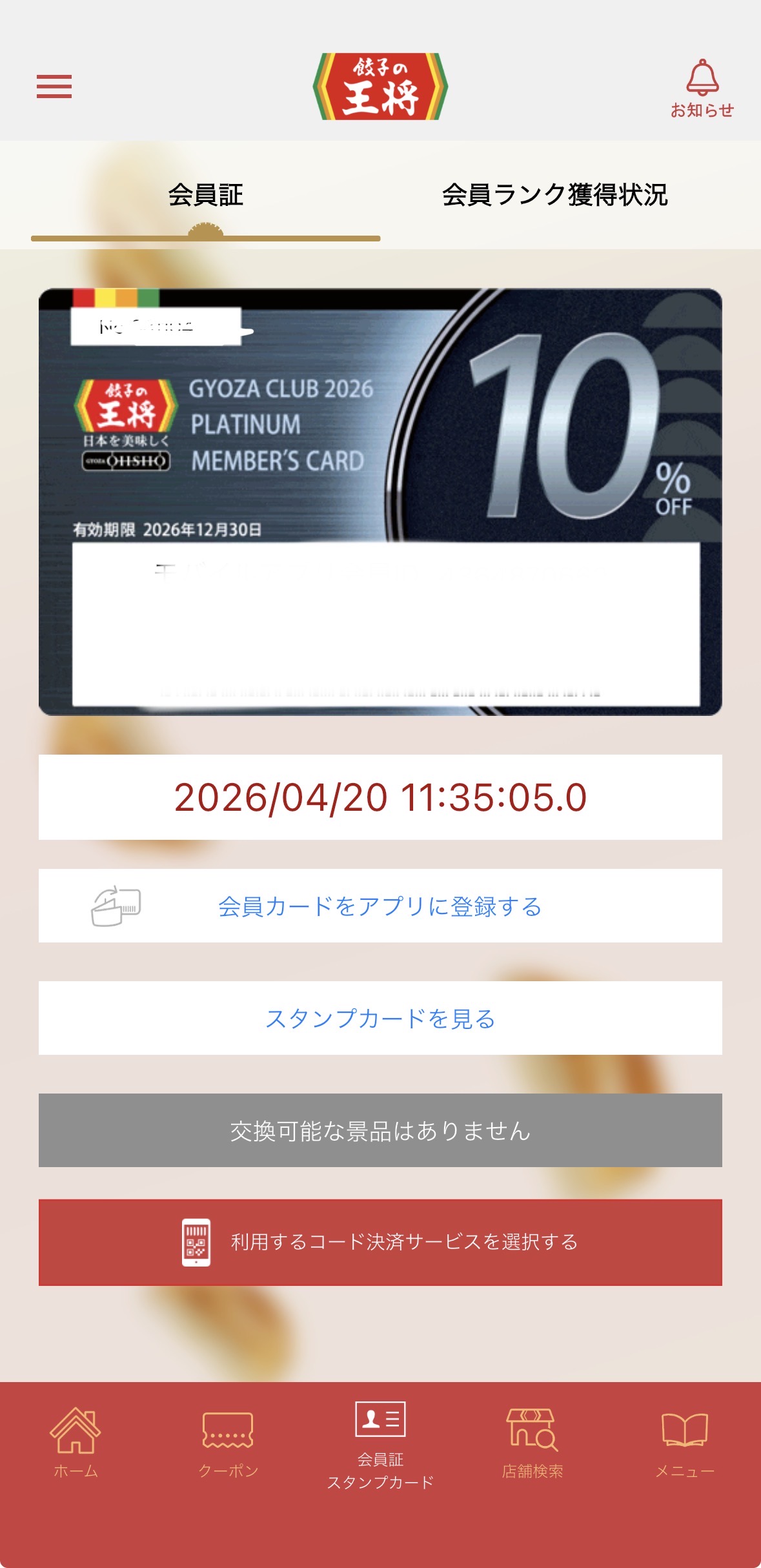This screenshot has height=1568, width=761.
Task: Tap 会員カードをアプリに登録する link
Action: coord(380,906)
